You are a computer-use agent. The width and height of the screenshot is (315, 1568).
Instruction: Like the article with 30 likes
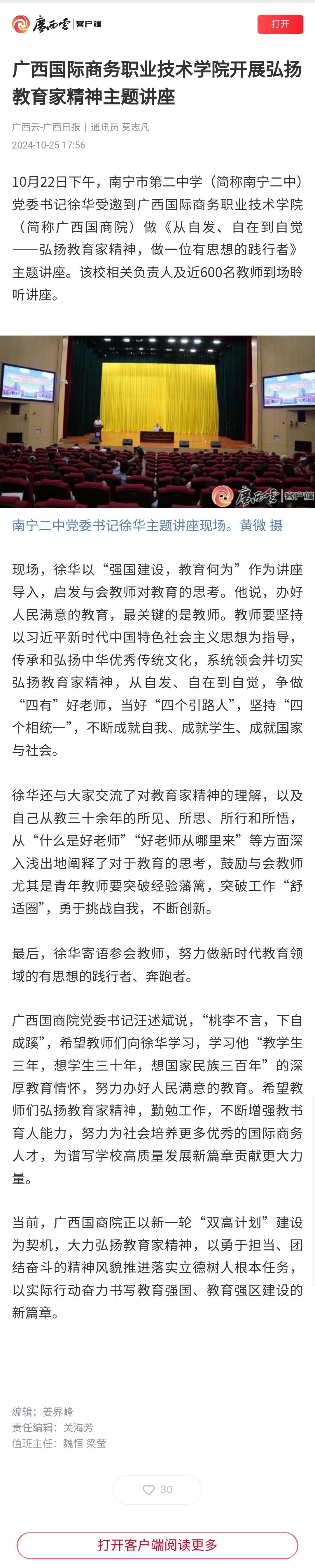[157, 1490]
